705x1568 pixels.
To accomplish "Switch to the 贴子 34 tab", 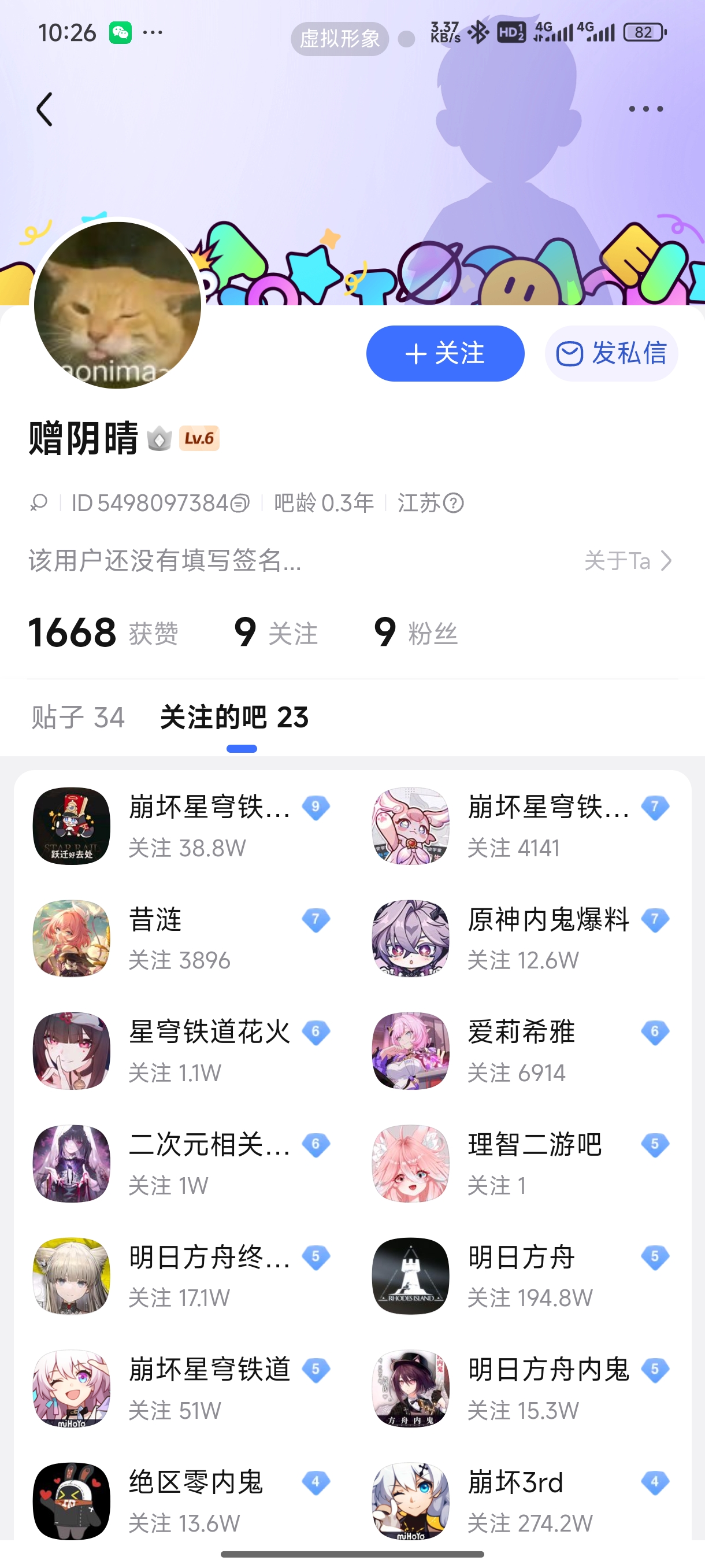I will (78, 717).
